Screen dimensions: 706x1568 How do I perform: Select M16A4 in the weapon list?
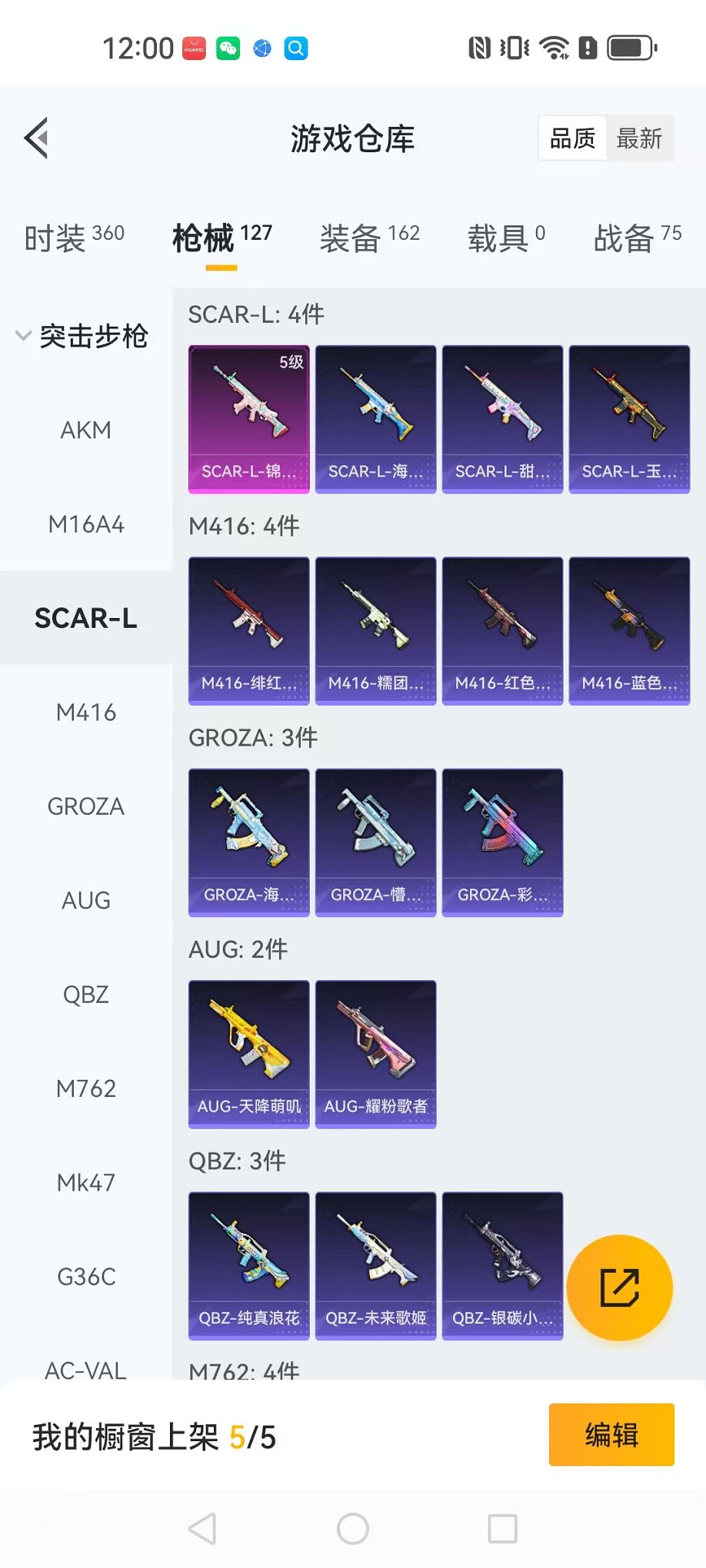(85, 524)
